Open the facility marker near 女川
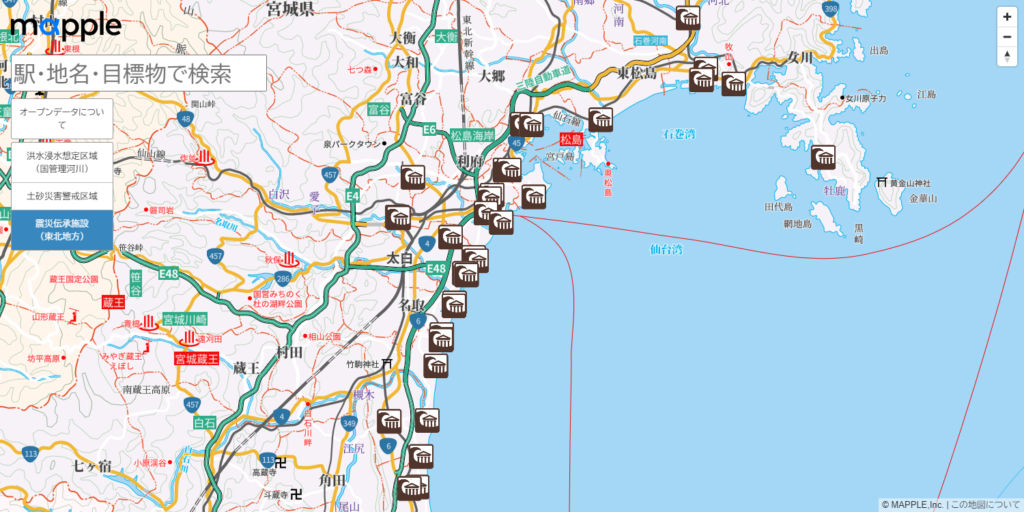 [x=733, y=84]
